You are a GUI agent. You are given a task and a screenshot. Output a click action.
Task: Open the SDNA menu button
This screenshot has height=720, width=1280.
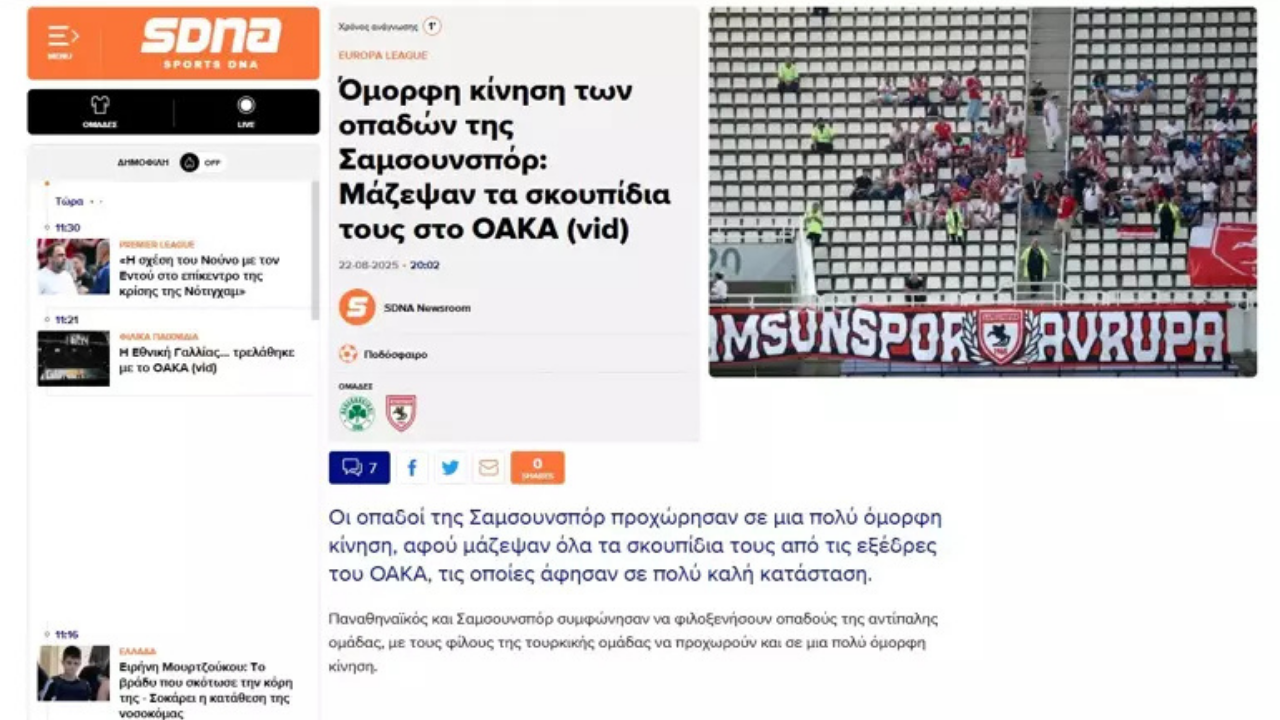click(62, 42)
